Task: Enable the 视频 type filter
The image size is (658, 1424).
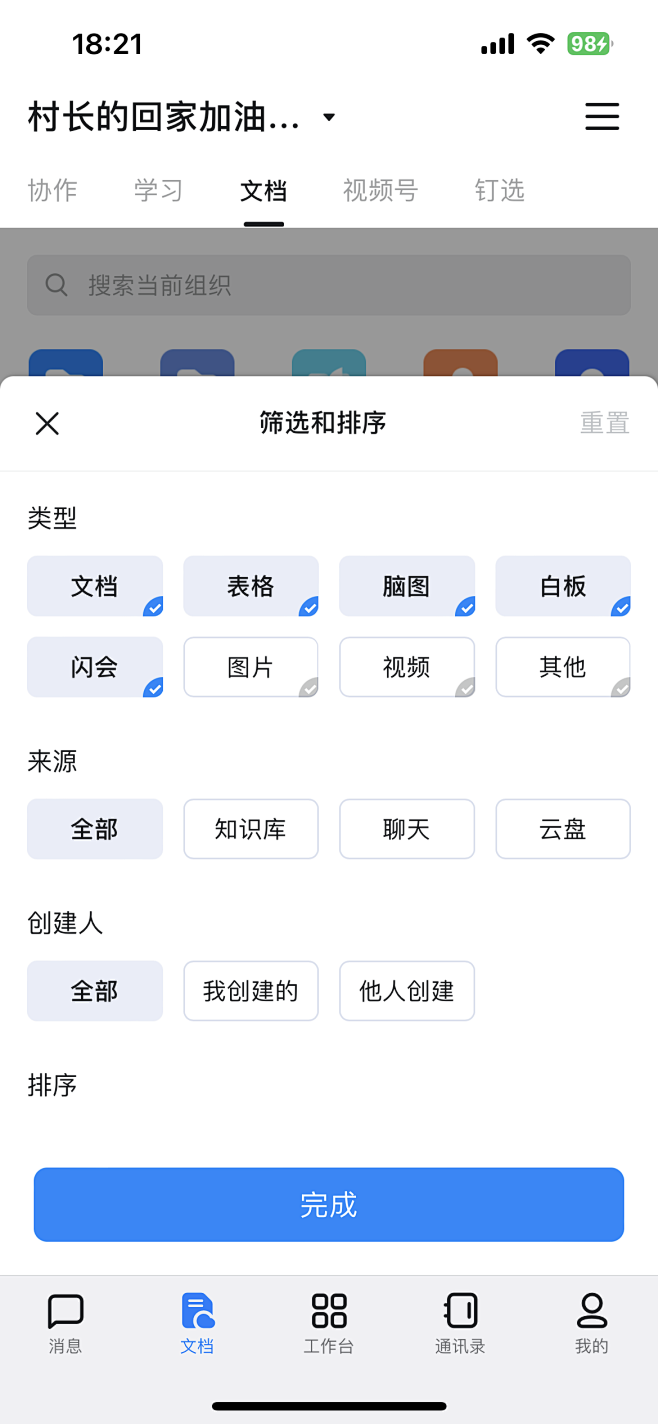Action: click(407, 667)
